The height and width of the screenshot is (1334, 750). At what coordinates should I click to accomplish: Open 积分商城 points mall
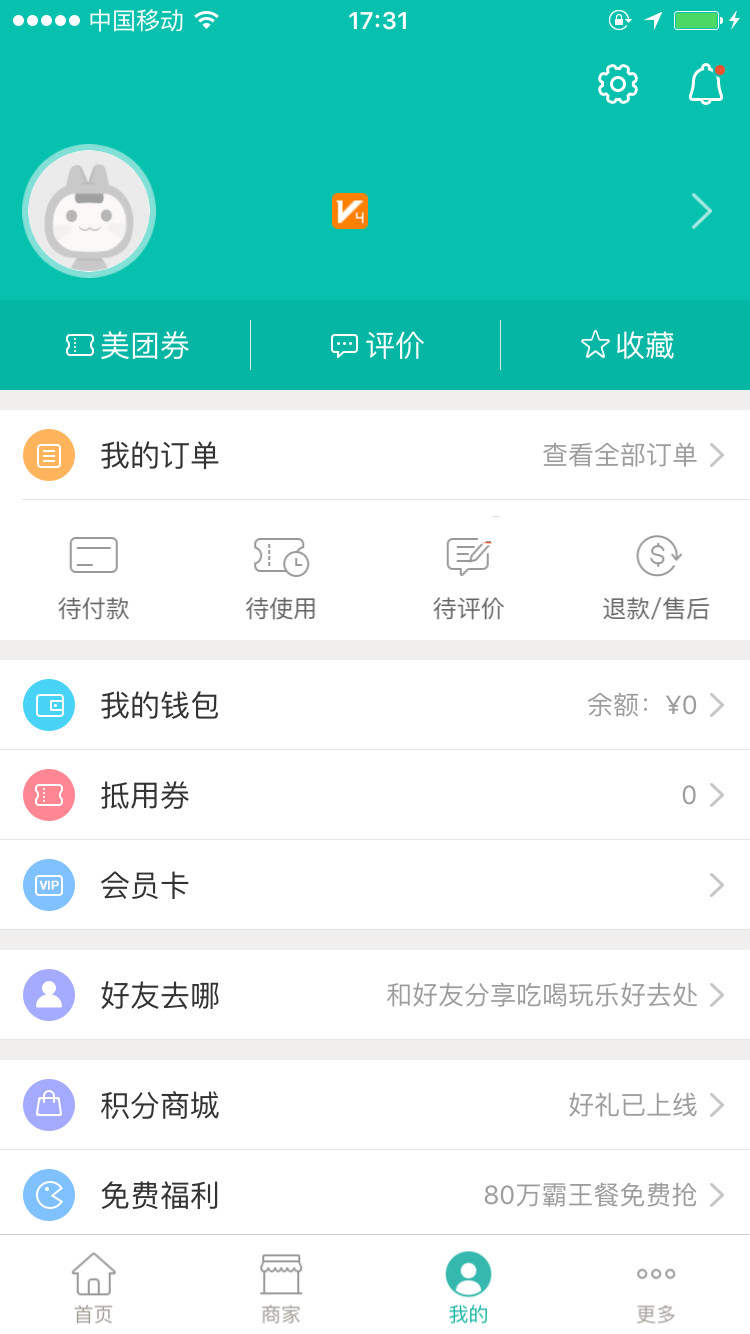[375, 1105]
